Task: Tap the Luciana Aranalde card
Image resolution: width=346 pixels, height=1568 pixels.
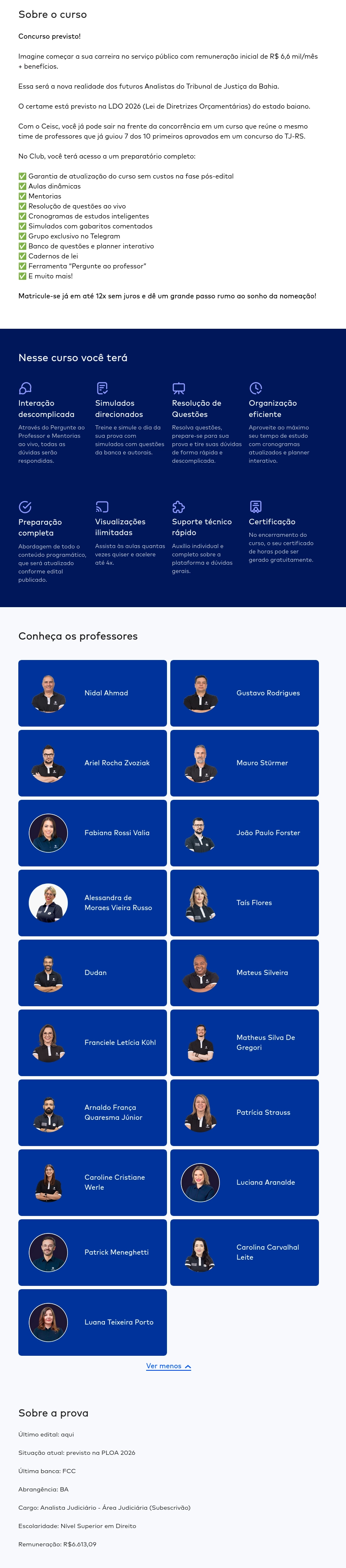Action: [244, 1183]
